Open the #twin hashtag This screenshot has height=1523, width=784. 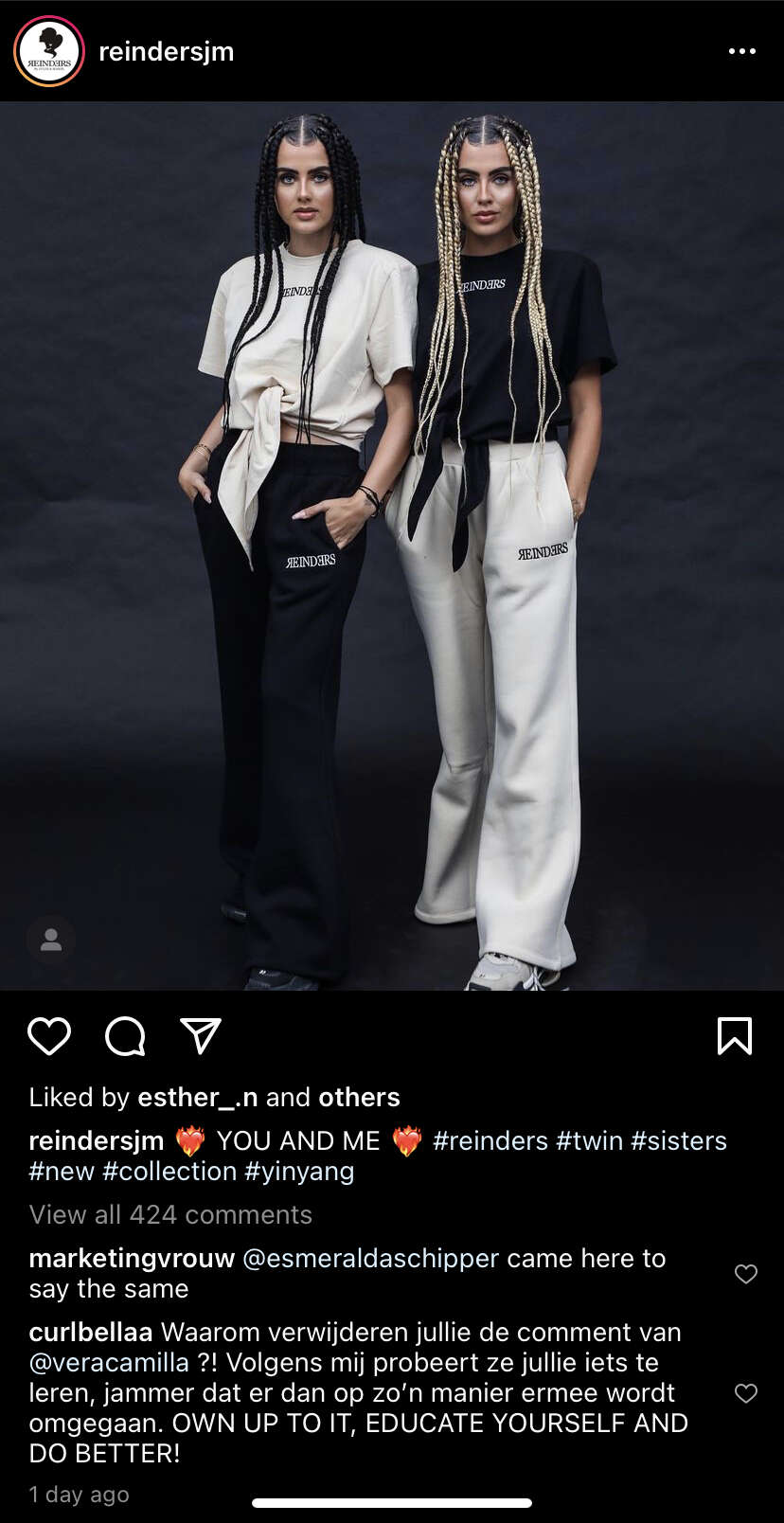point(589,1140)
